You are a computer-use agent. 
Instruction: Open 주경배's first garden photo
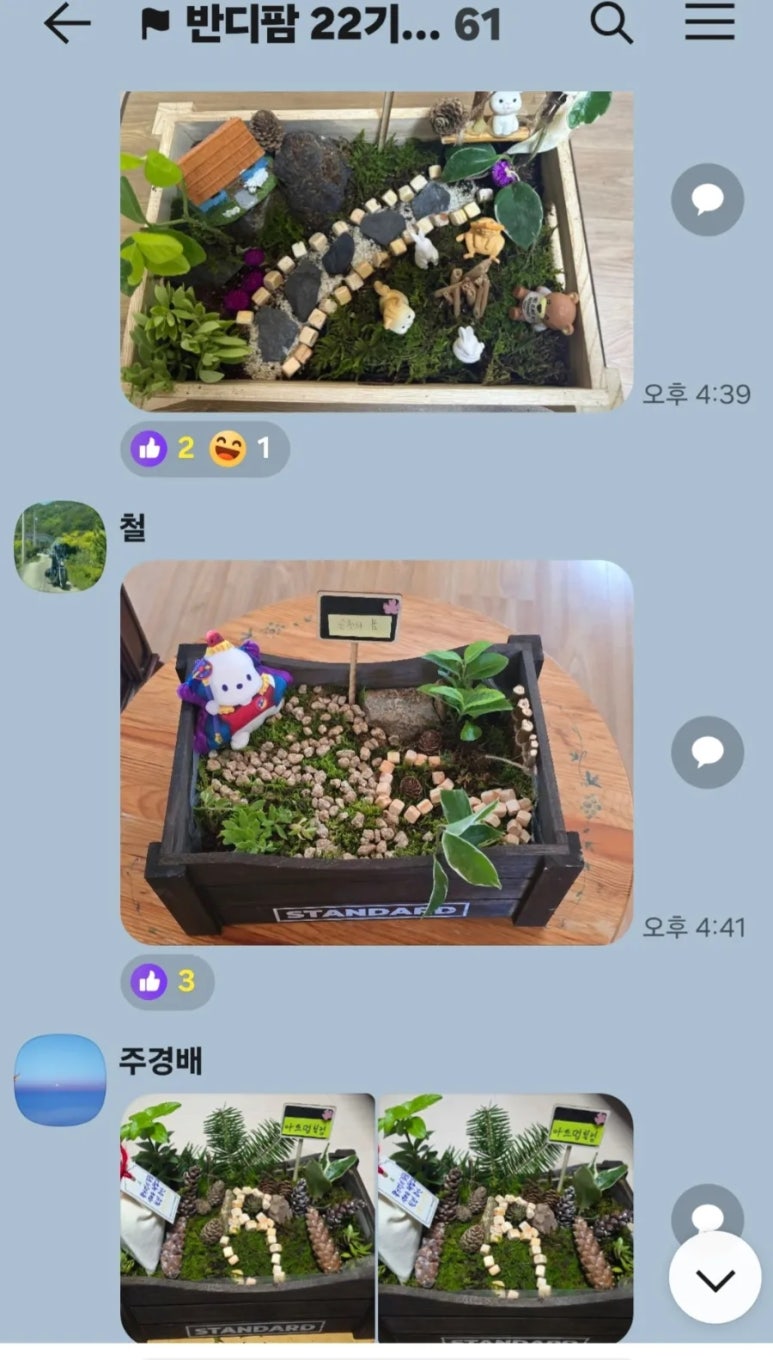coord(247,1216)
